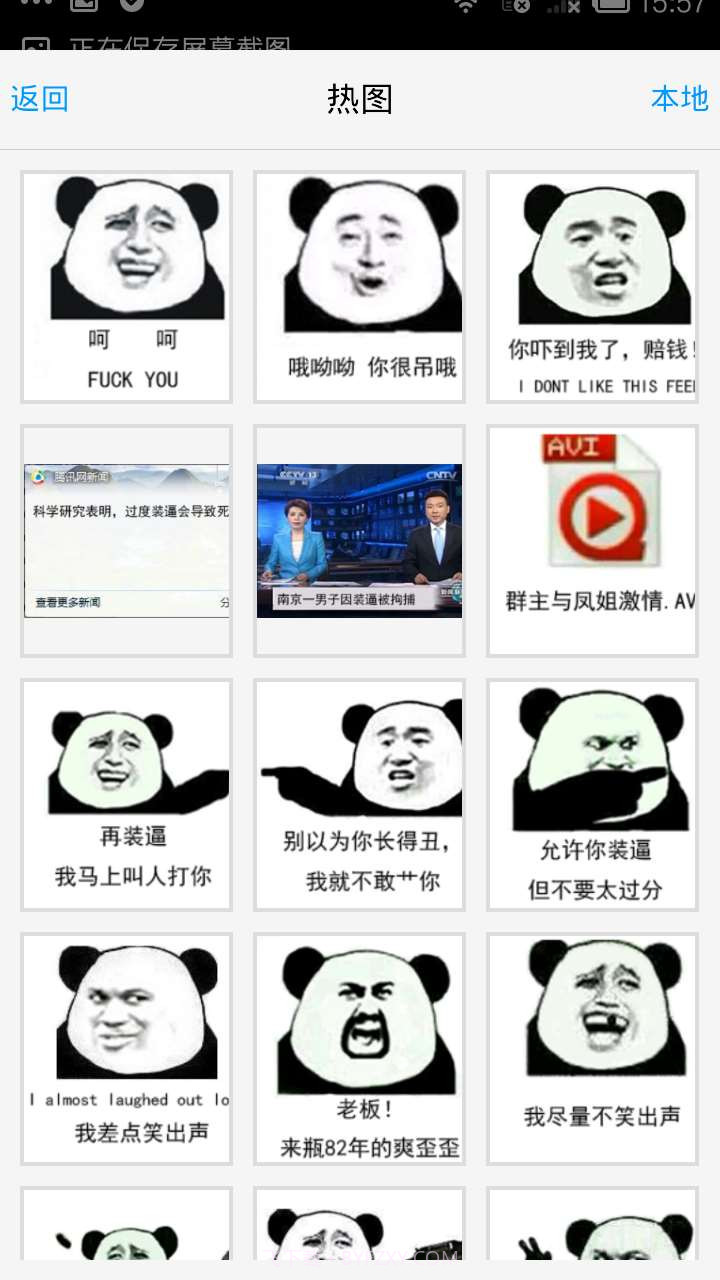Tap the 热图 page title

coord(359,100)
